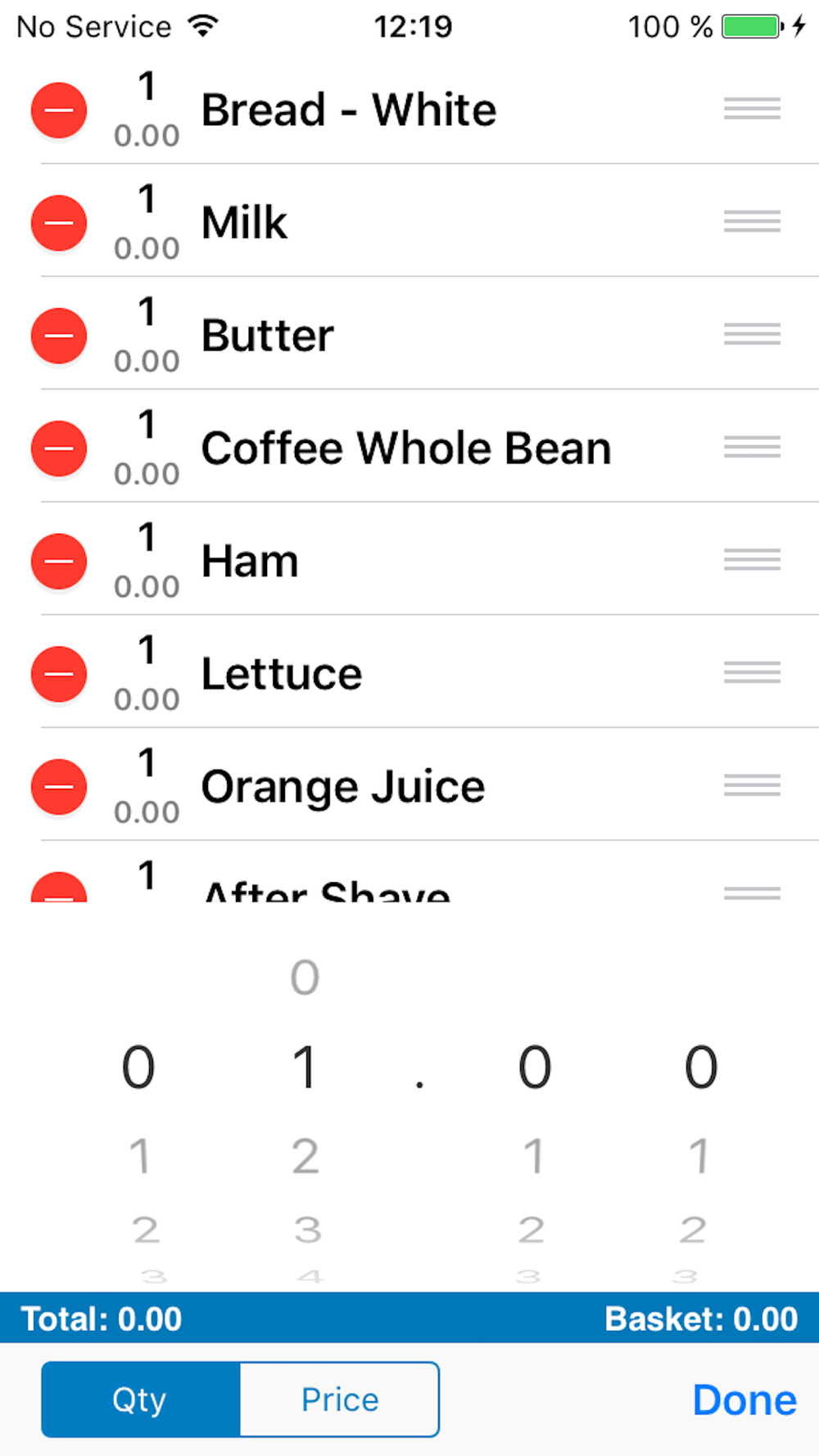Select the Milk row
The height and width of the screenshot is (1456, 819).
(x=409, y=221)
